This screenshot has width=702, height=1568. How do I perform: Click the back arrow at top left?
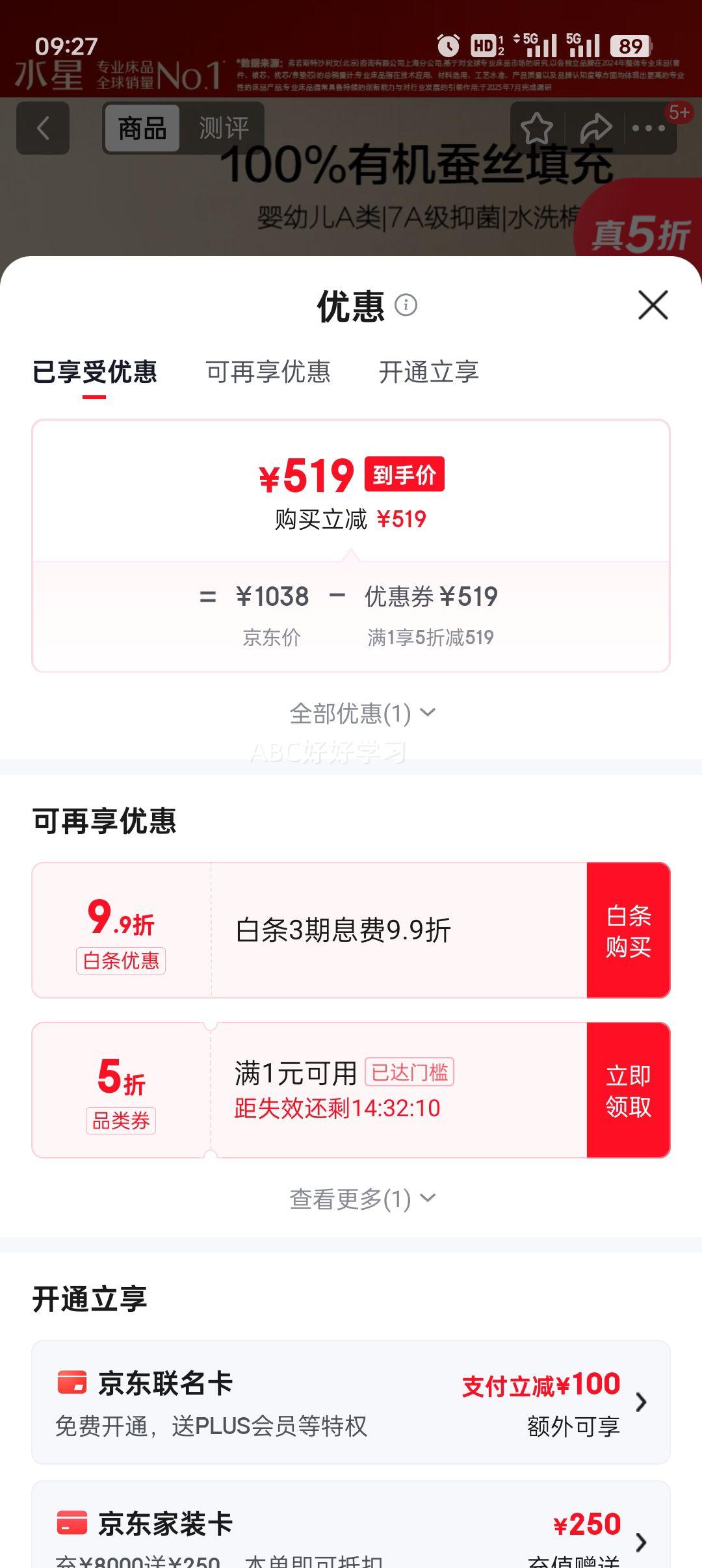[43, 129]
